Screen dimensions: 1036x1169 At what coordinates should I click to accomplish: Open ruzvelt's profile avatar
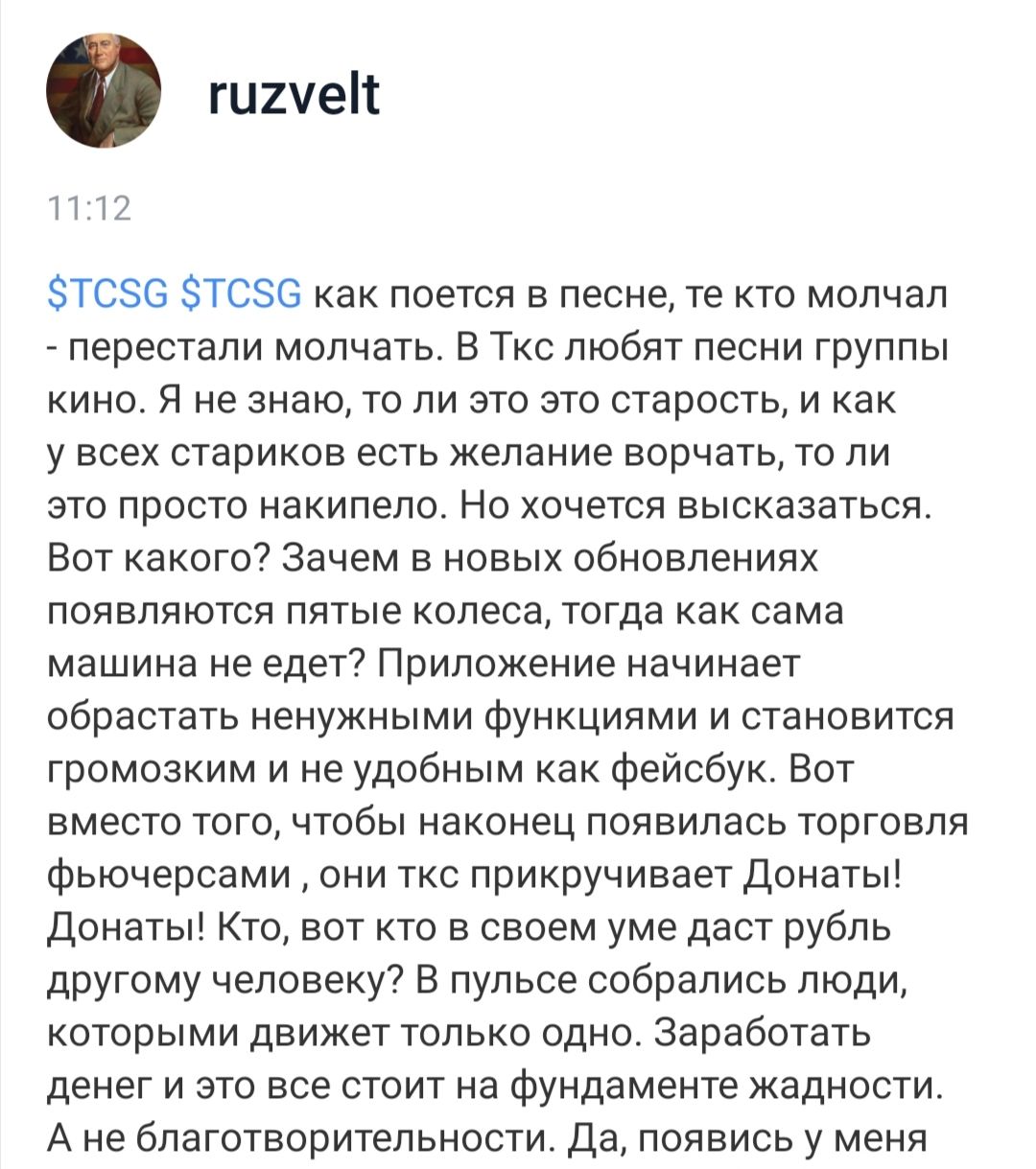pos(104,91)
